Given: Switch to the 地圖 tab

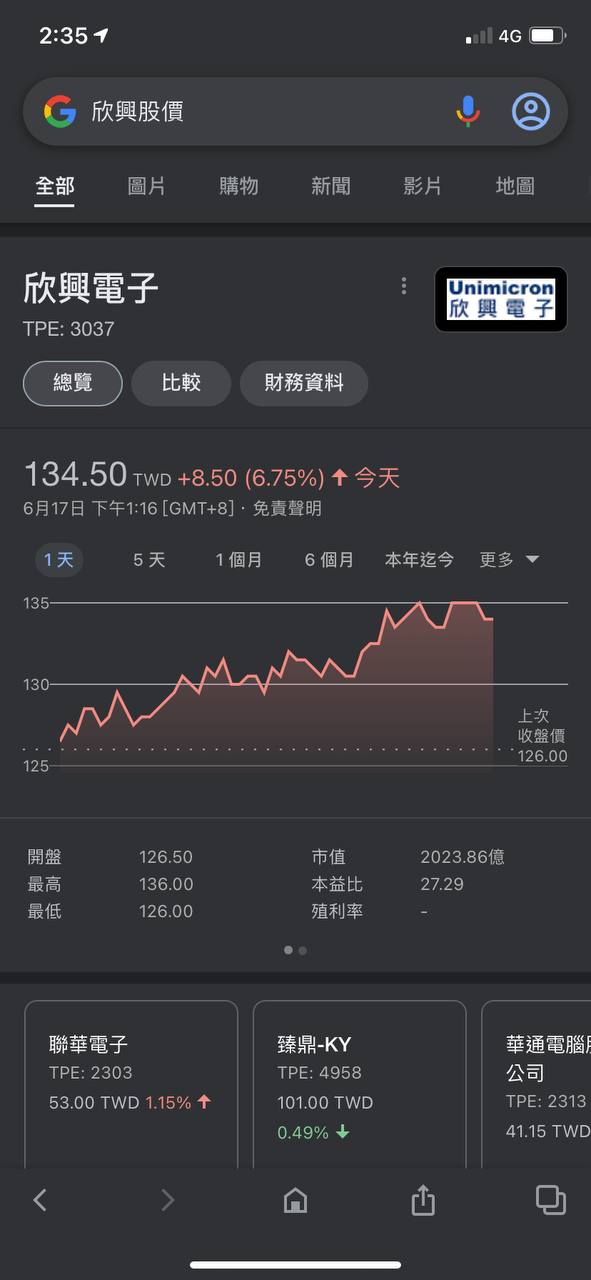Looking at the screenshot, I should [x=515, y=186].
